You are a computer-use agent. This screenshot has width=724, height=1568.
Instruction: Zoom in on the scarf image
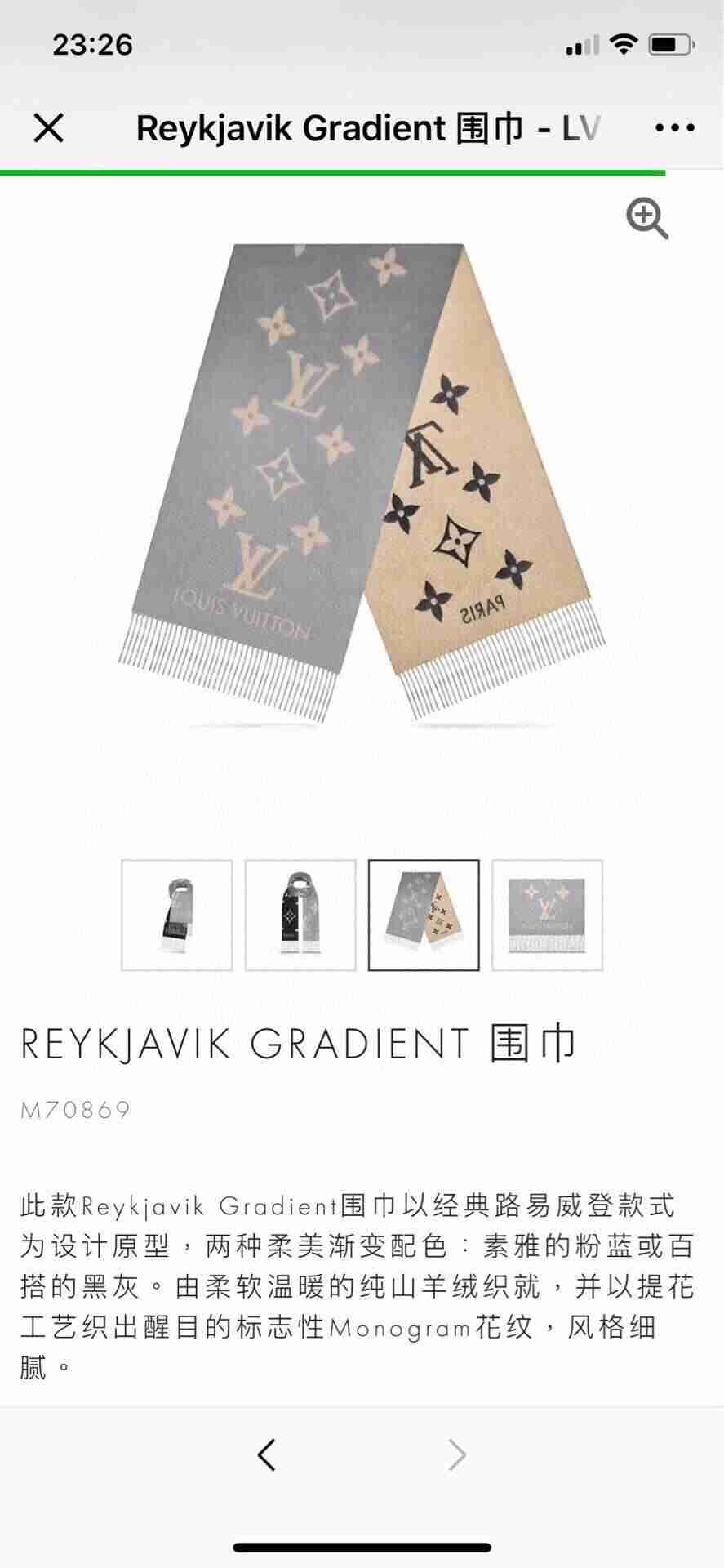click(x=647, y=218)
